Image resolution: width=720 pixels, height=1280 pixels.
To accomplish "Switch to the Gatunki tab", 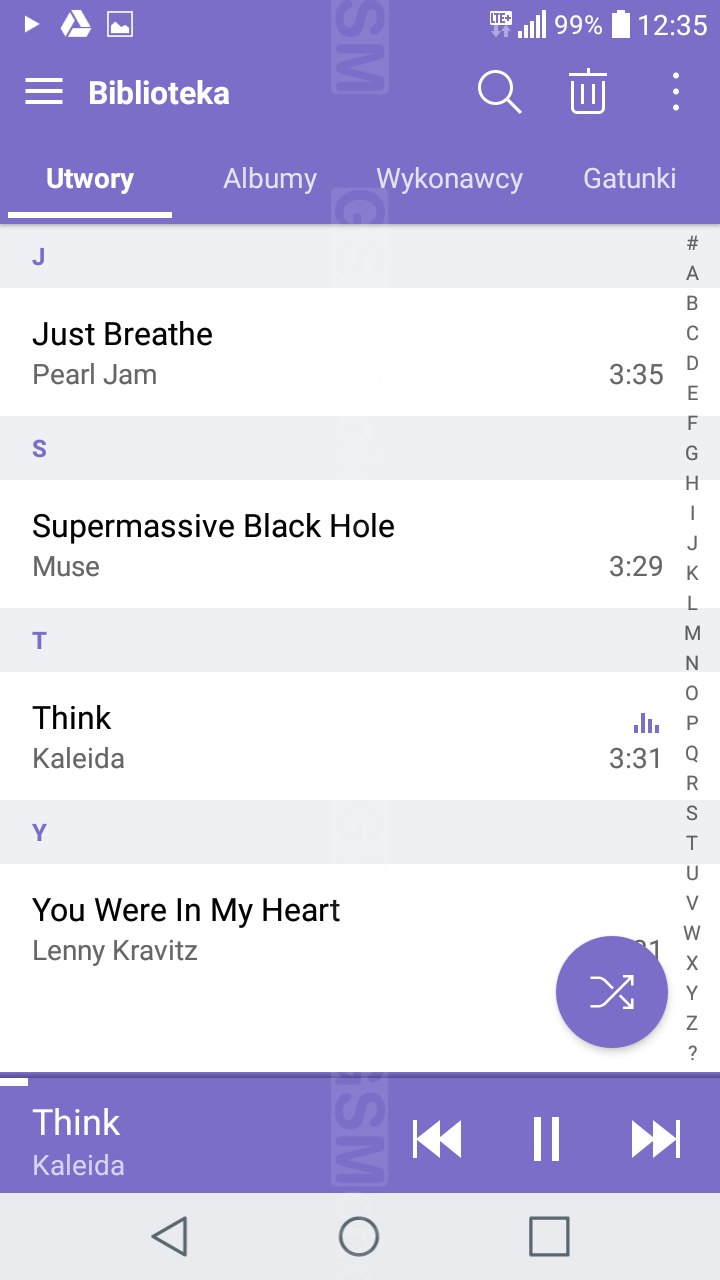I will (x=629, y=179).
